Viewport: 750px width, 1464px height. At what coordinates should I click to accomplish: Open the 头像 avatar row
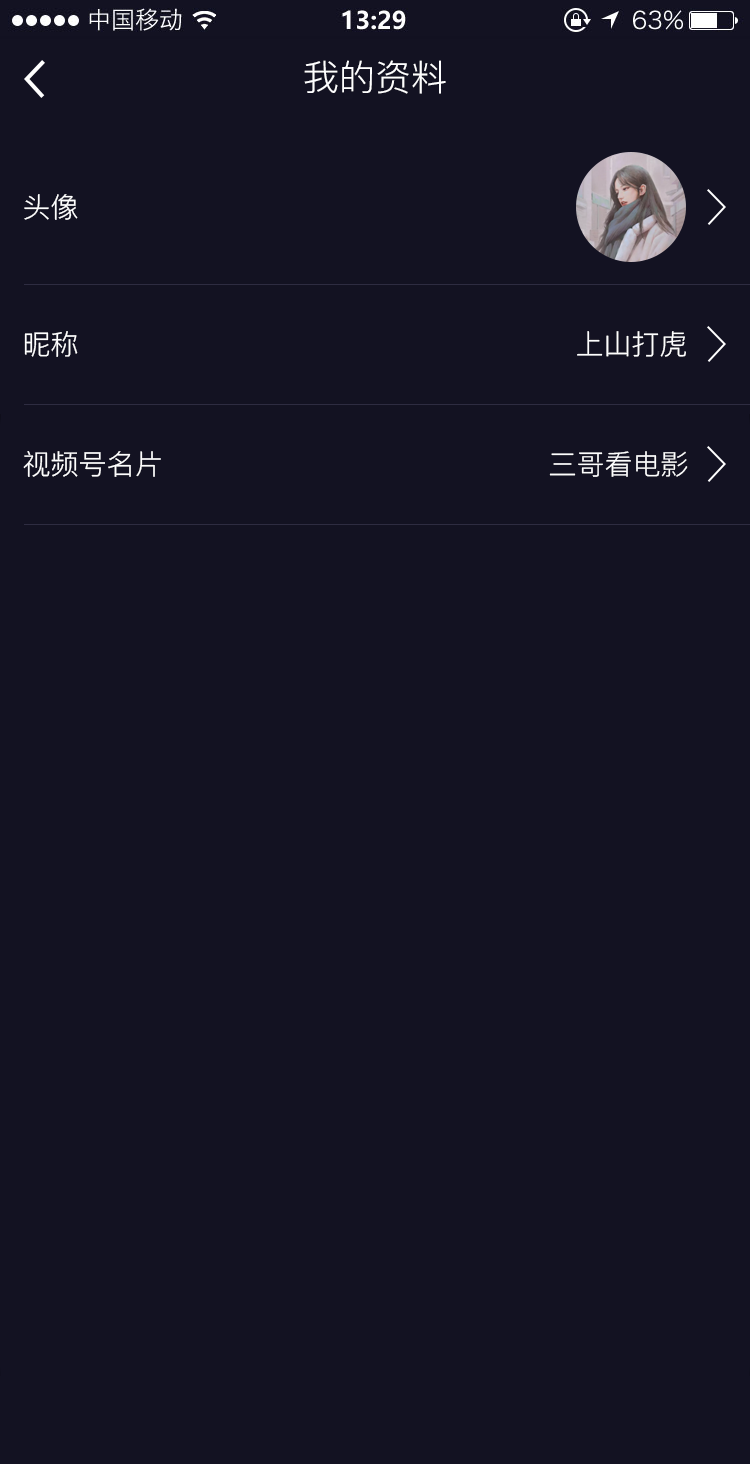375,207
